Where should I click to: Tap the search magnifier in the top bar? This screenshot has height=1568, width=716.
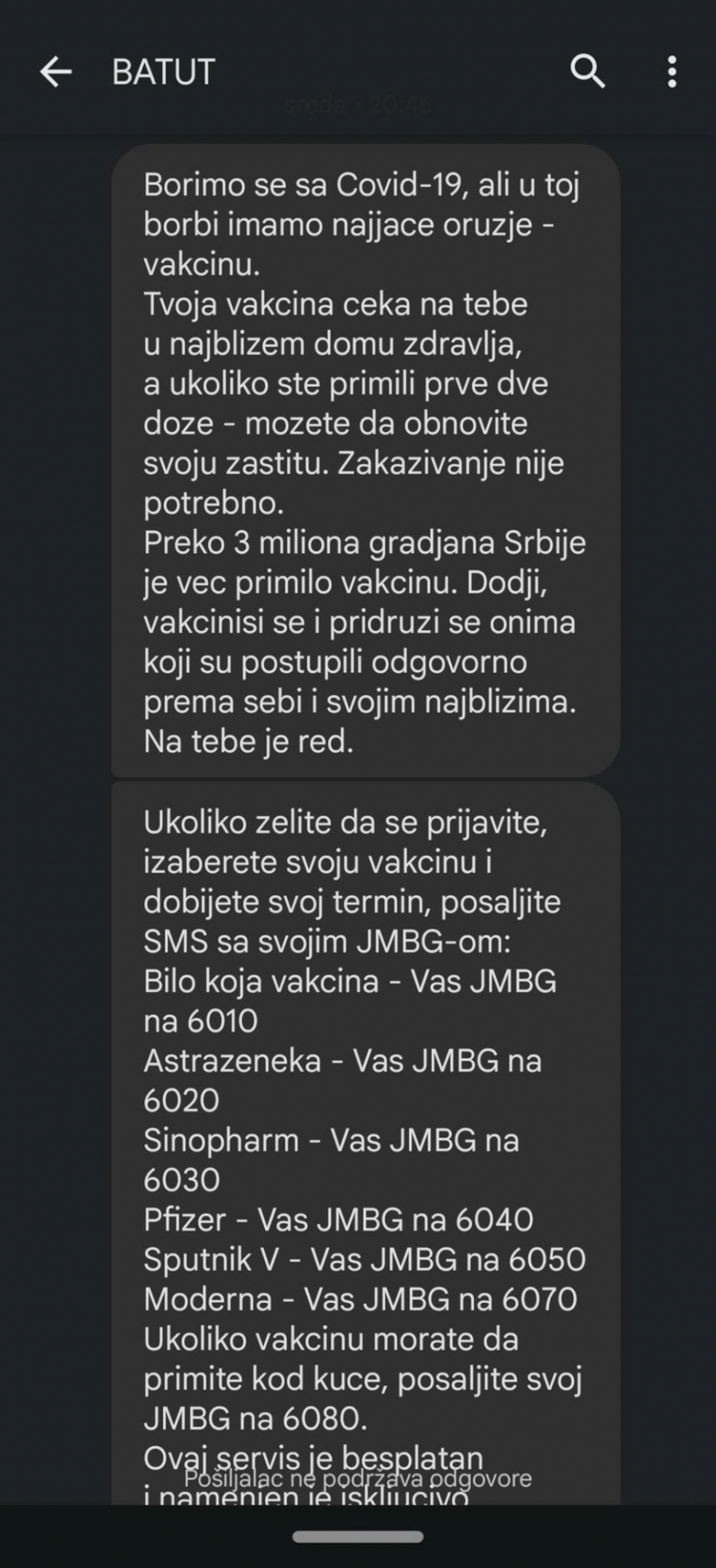588,72
